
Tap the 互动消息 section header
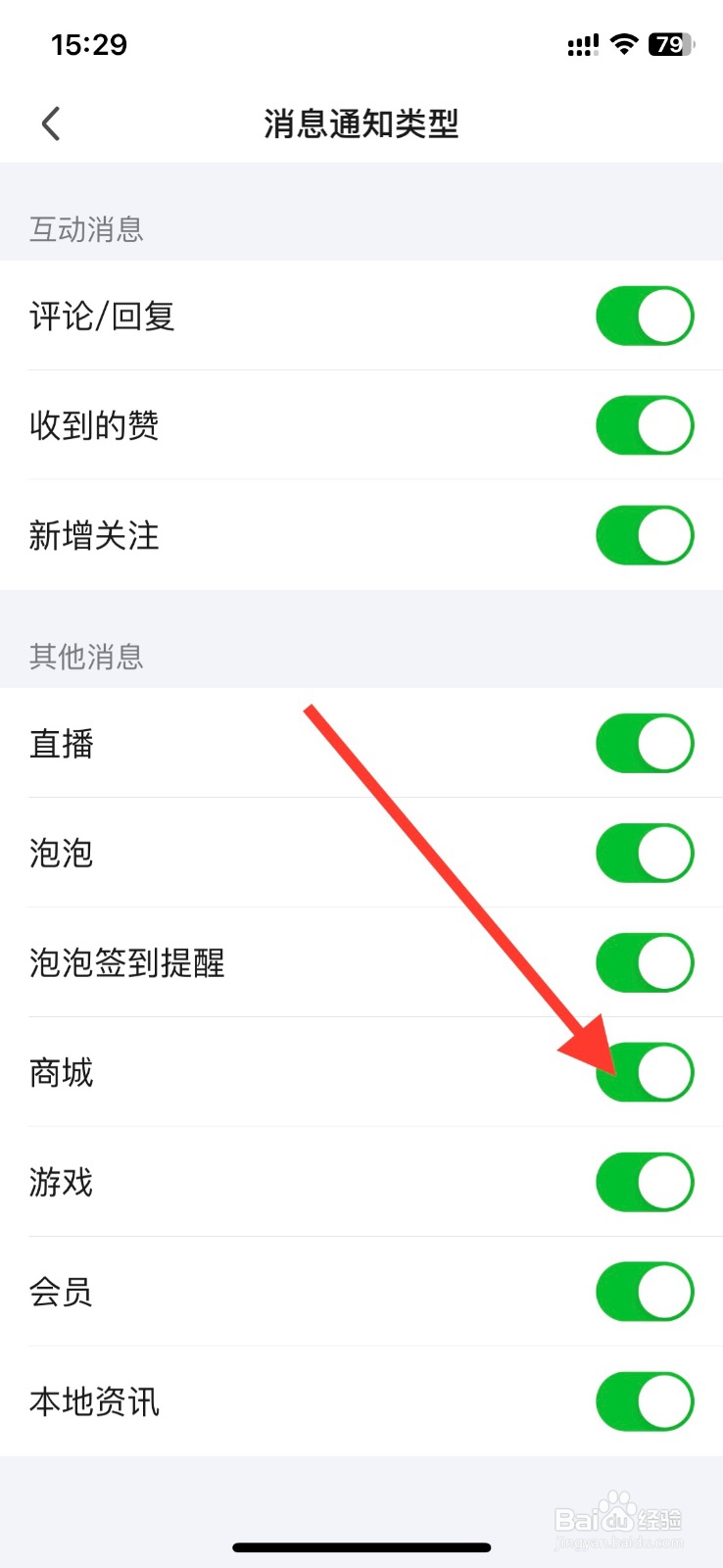(x=86, y=229)
